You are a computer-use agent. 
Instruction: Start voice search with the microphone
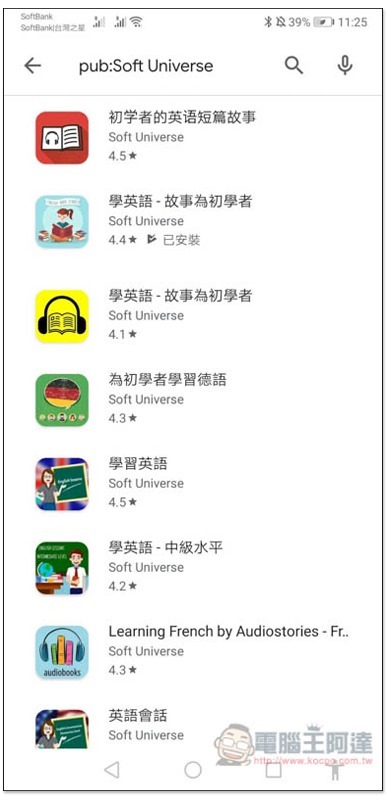(345, 65)
